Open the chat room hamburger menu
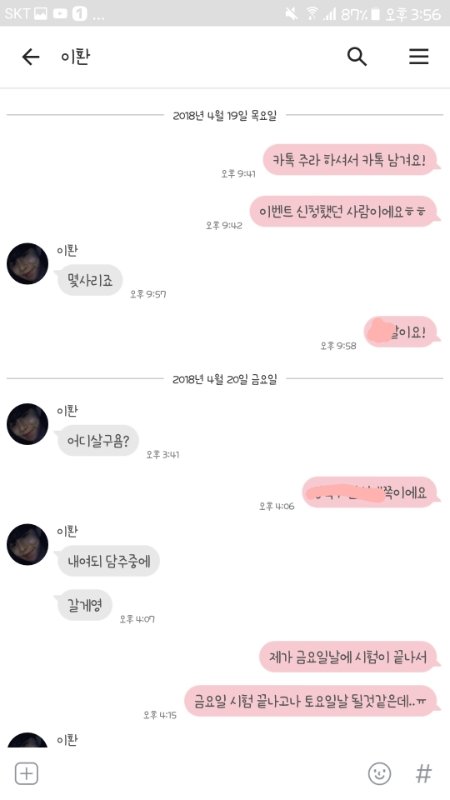450x800 pixels. click(418, 56)
